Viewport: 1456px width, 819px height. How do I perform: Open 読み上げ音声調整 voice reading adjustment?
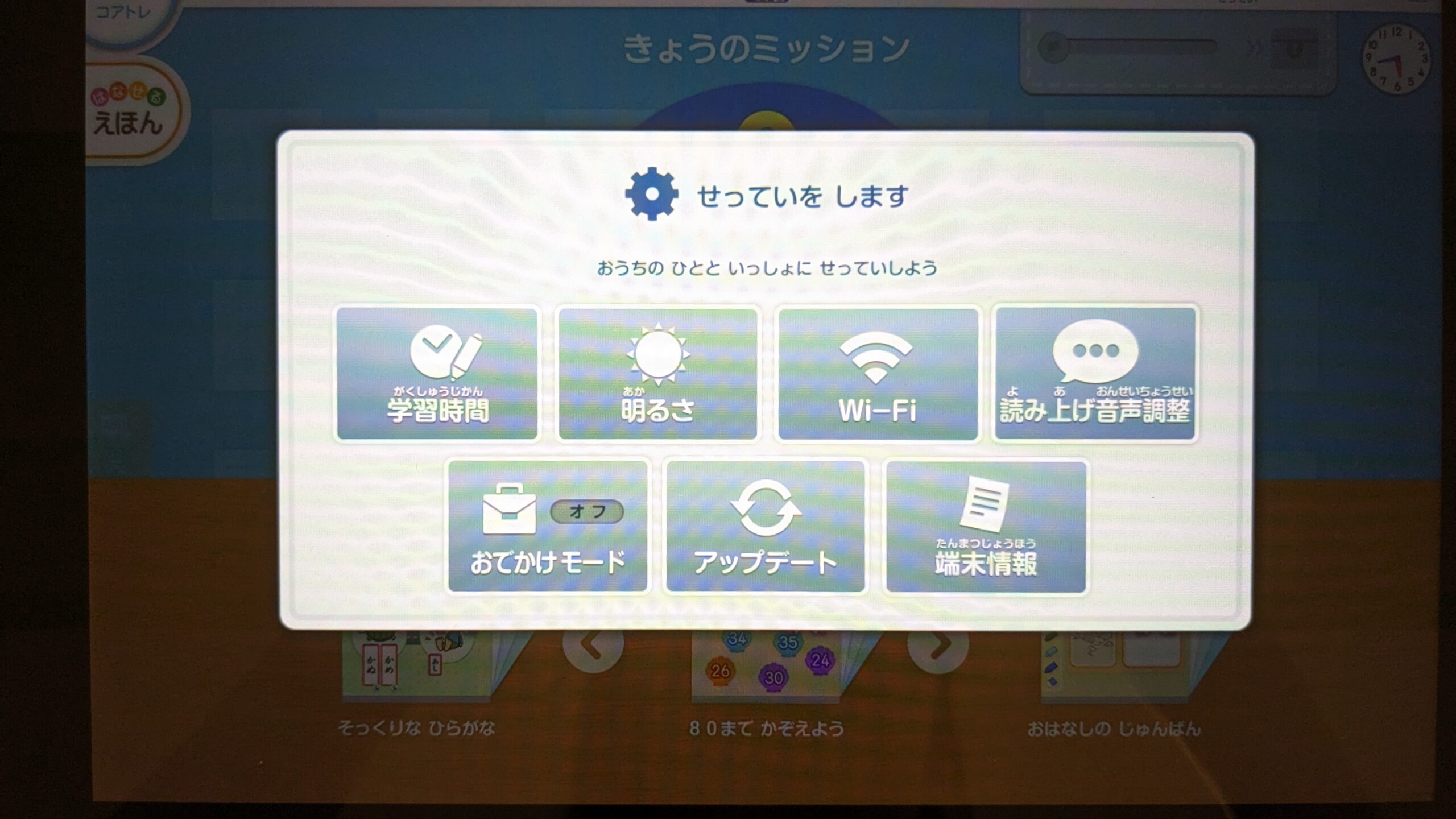pos(1095,374)
